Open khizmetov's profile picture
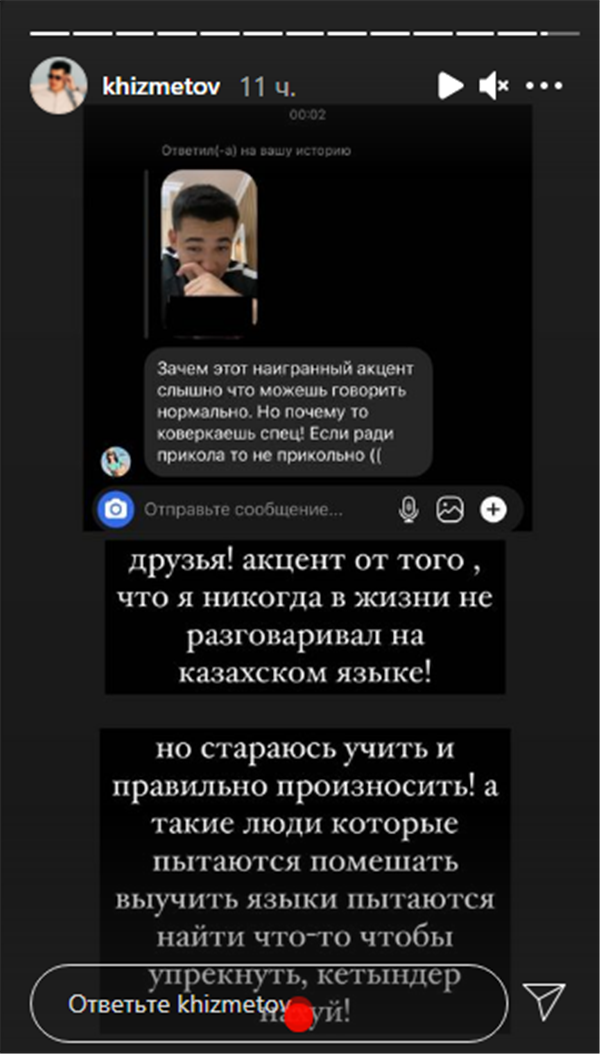The width and height of the screenshot is (600, 1054). click(58, 86)
